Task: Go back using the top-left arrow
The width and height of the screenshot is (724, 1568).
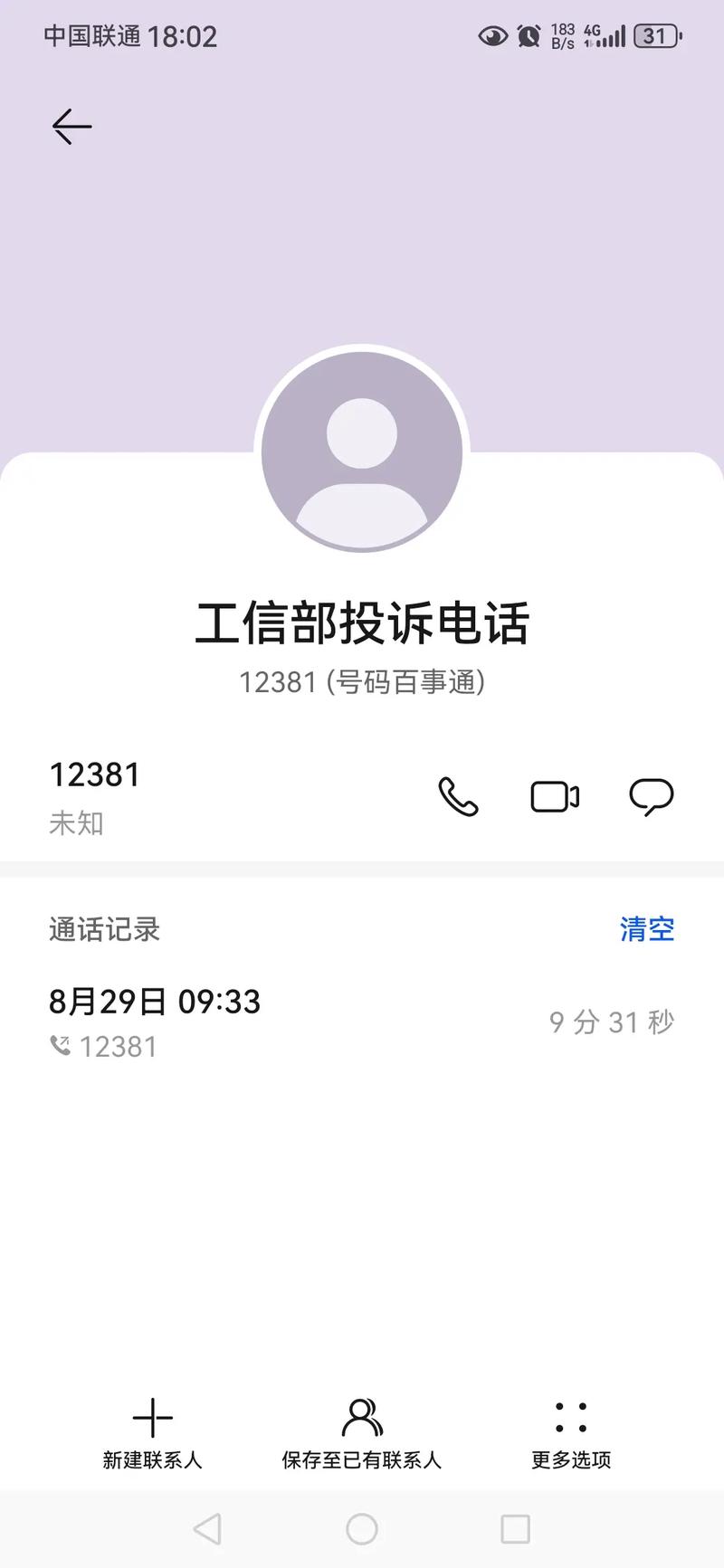Action: tap(71, 127)
